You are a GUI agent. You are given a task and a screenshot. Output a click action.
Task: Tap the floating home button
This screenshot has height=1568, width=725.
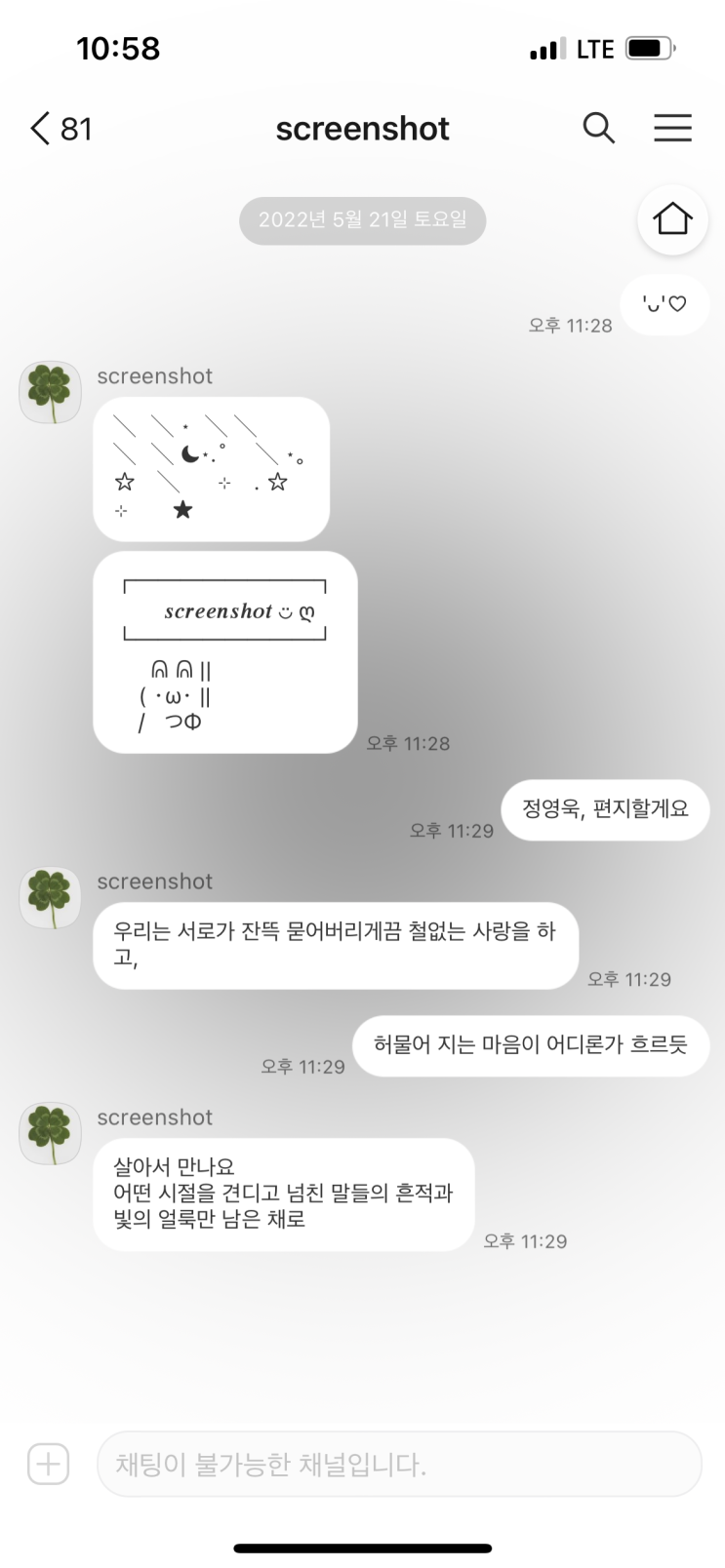tap(672, 219)
